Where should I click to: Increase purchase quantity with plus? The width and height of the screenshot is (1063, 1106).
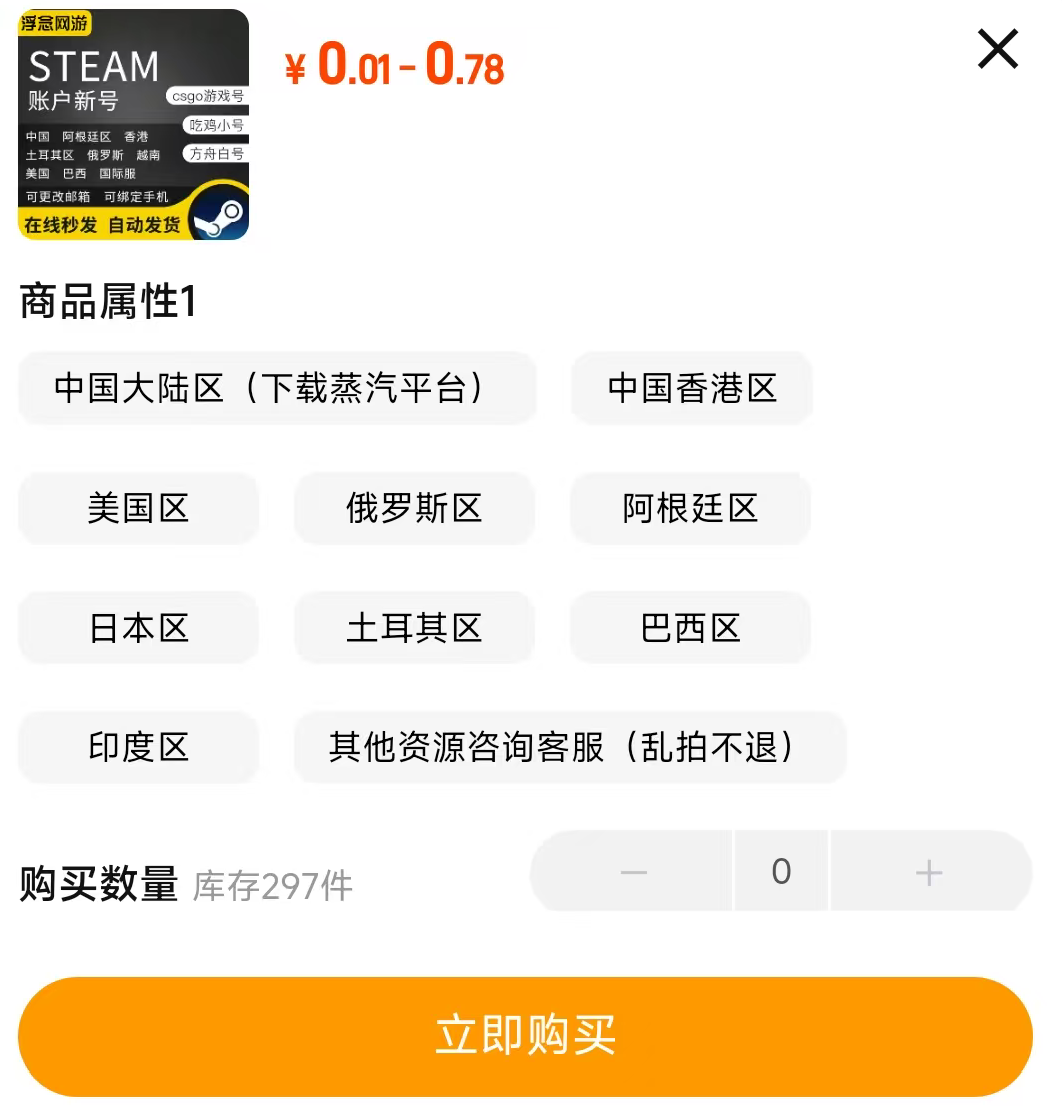(x=929, y=872)
